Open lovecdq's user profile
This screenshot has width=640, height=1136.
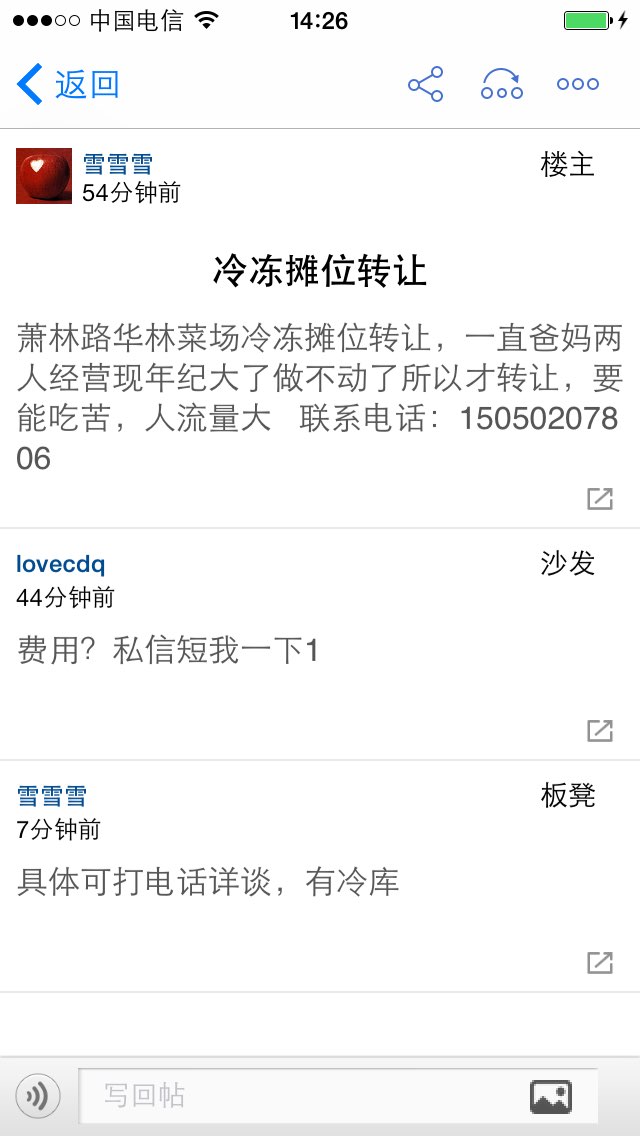(60, 564)
